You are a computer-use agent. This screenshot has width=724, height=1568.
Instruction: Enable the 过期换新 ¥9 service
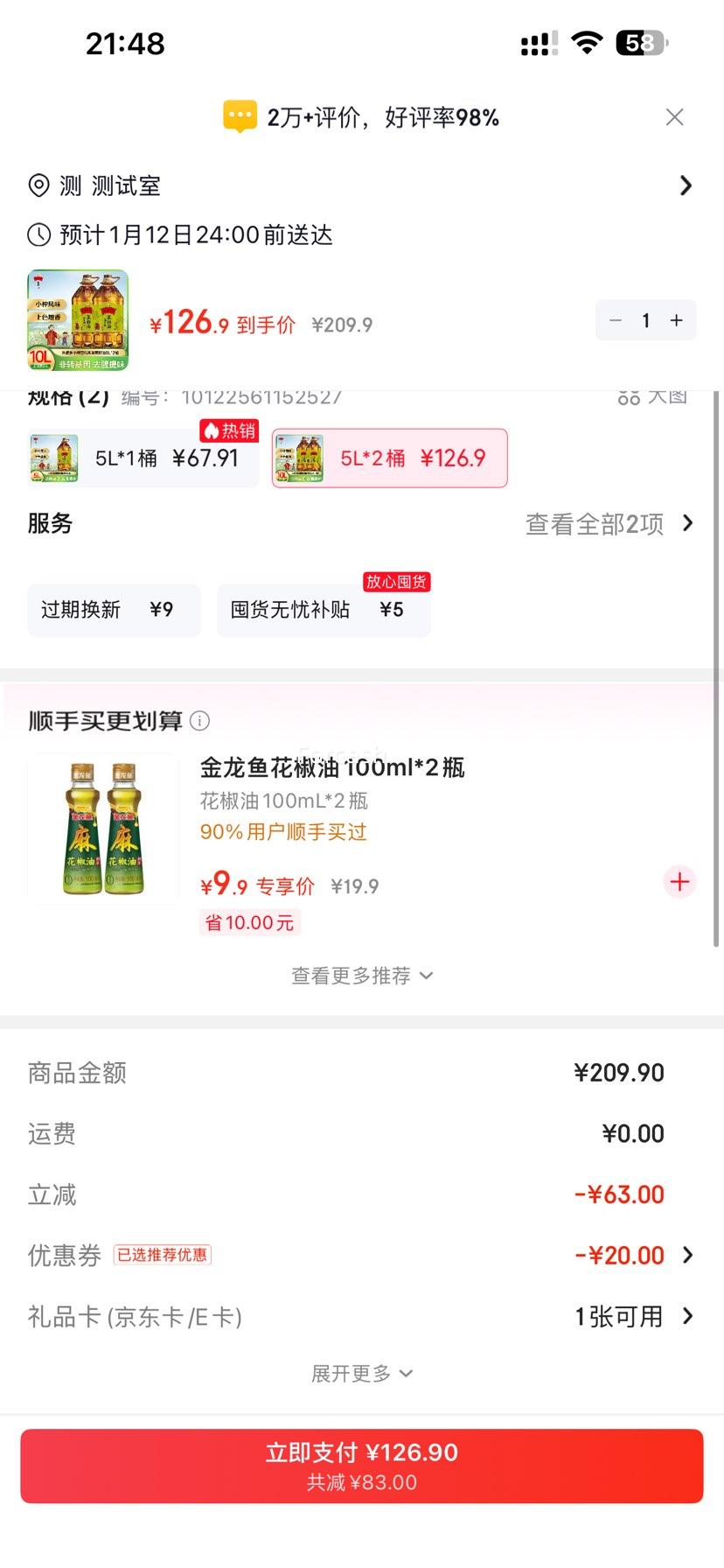tap(114, 610)
